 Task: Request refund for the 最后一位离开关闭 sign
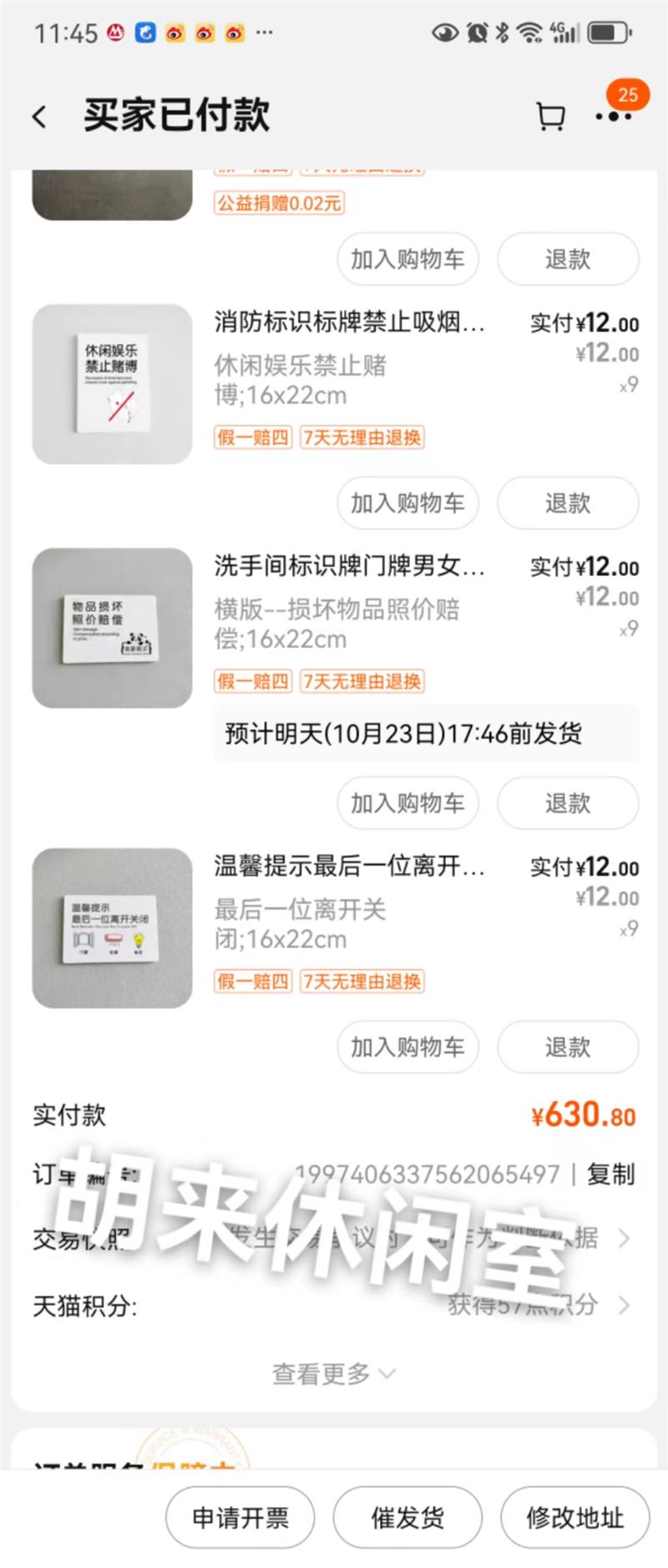coord(568,1047)
